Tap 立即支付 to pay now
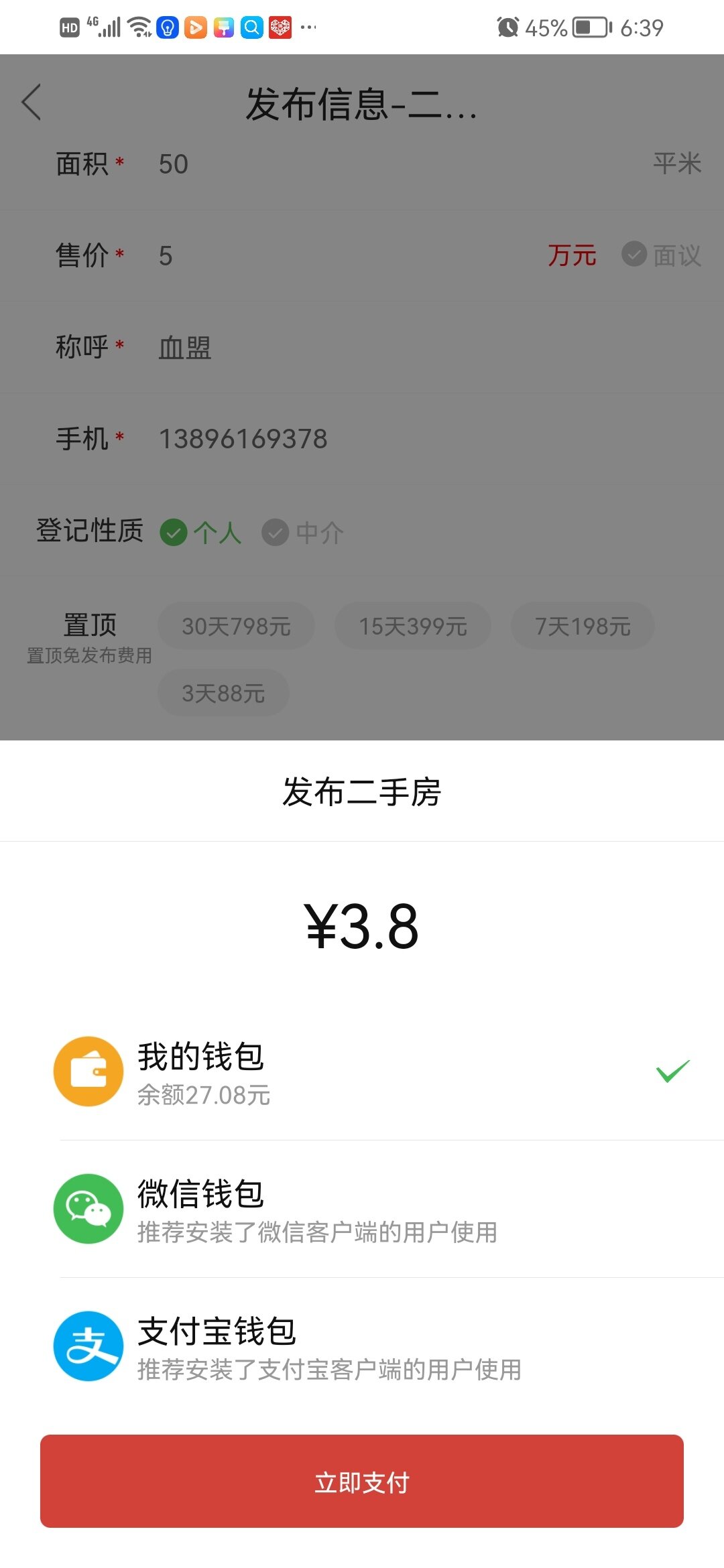The image size is (724, 1568). pos(362,1482)
